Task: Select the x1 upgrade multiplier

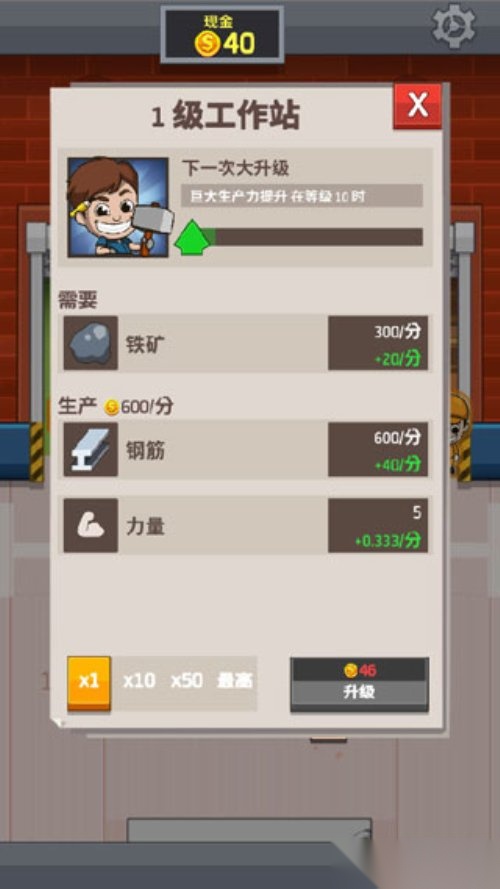Action: click(x=89, y=683)
